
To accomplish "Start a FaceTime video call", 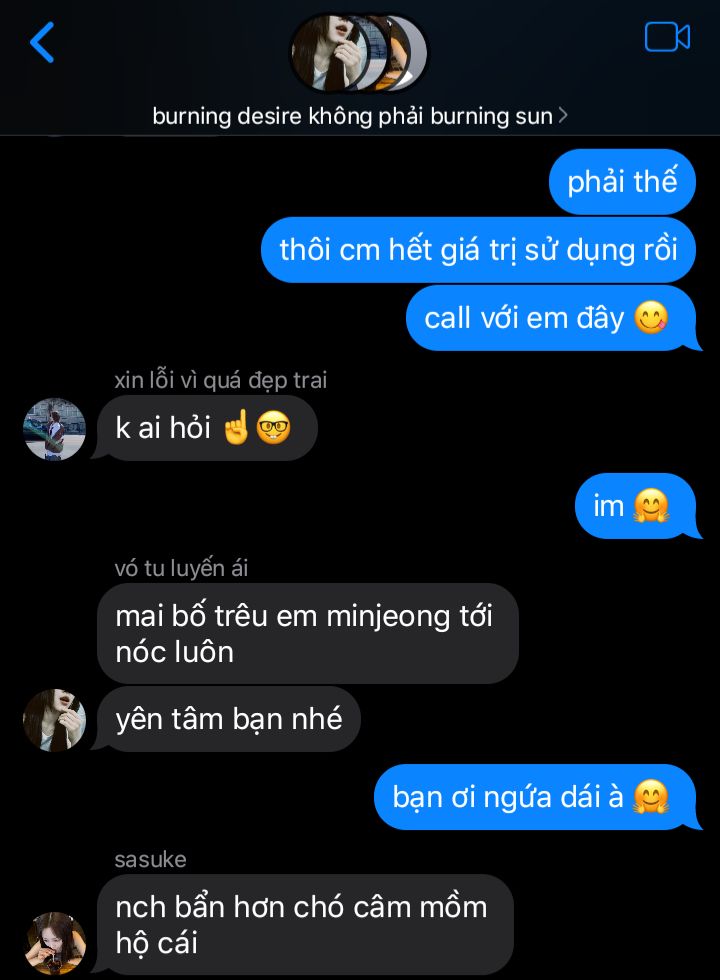I will tap(667, 37).
